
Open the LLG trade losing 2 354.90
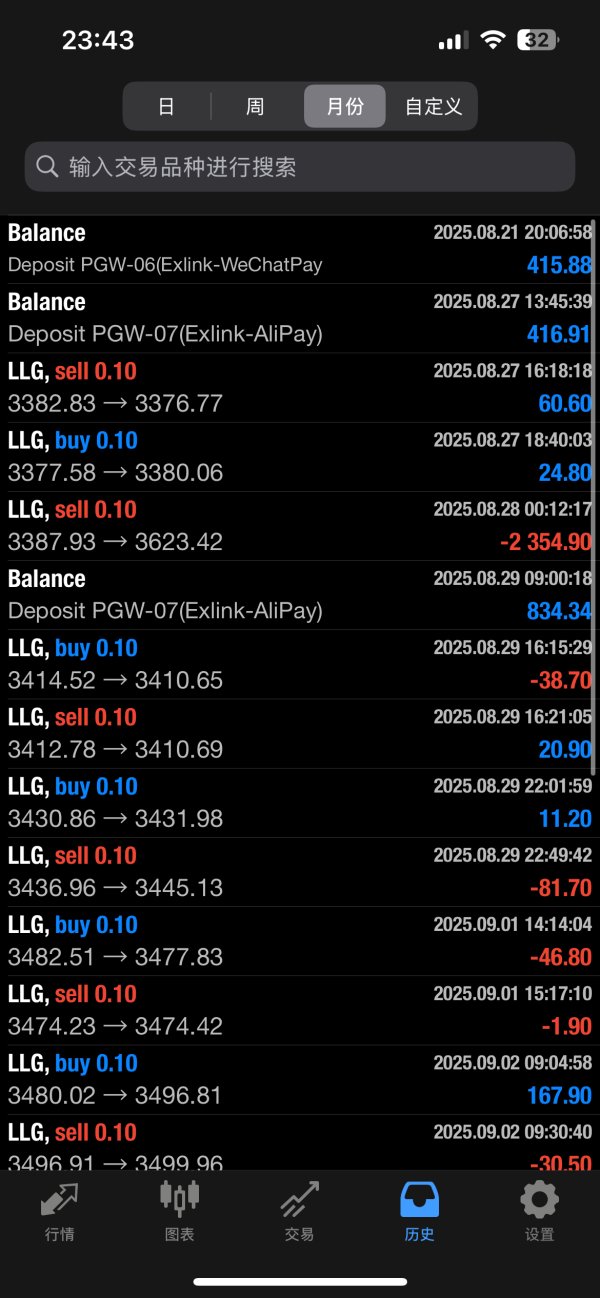300,526
